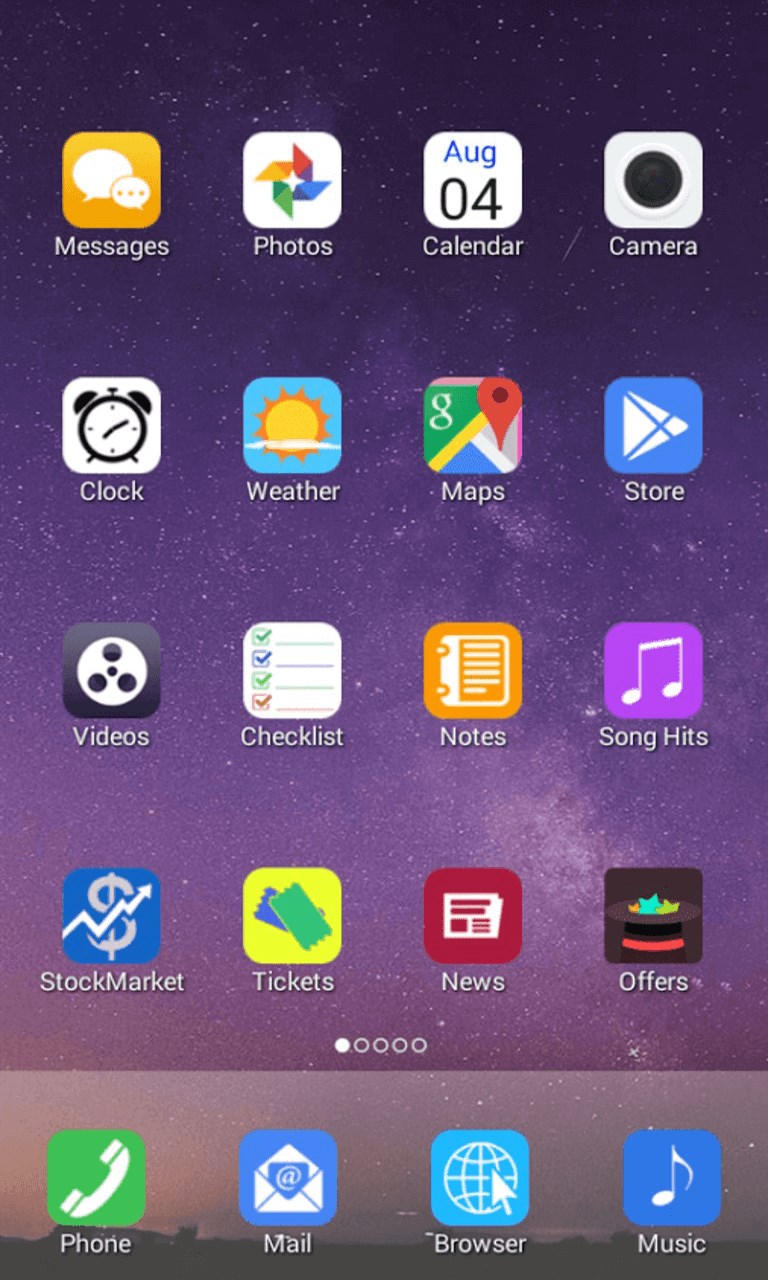Launch the Notes app

472,670
